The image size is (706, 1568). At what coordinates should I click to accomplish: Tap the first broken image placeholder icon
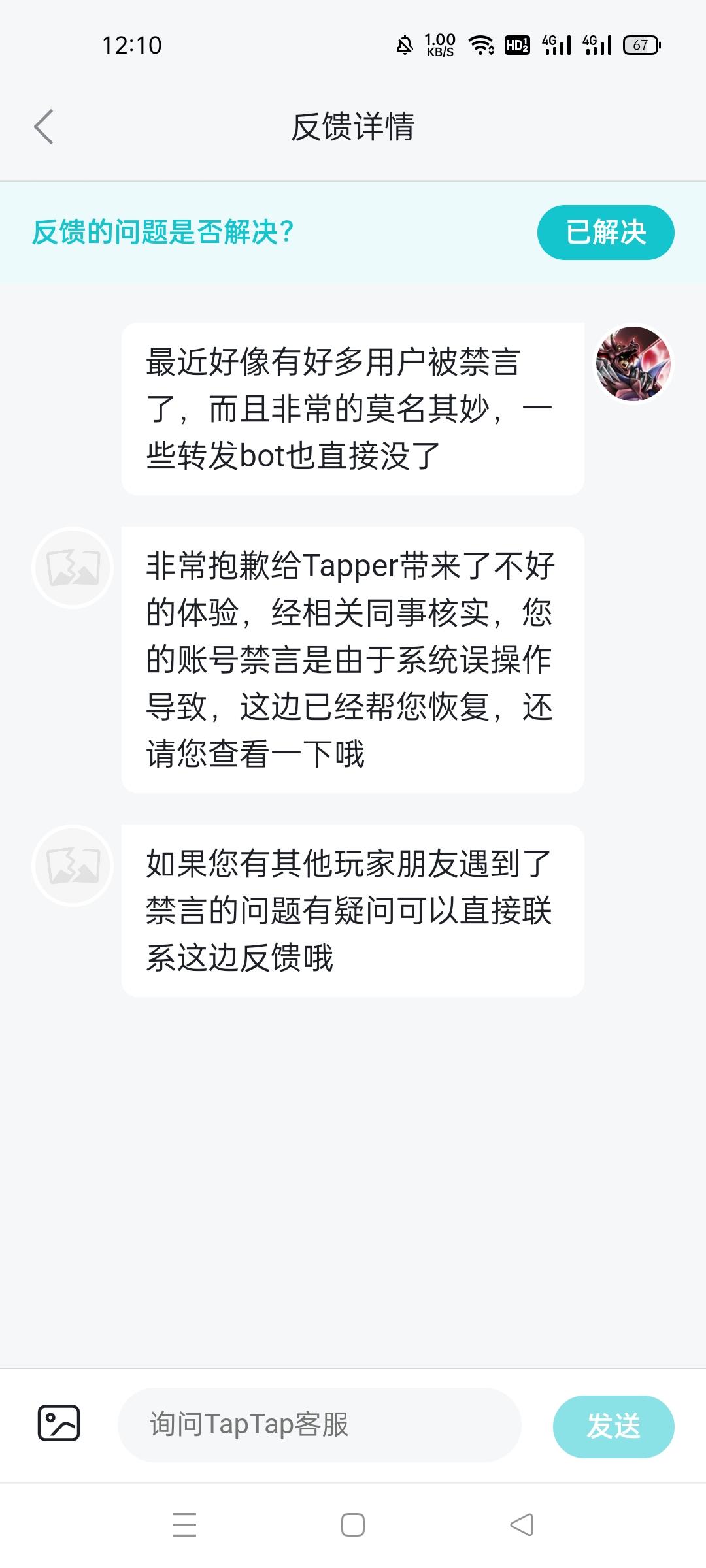(72, 567)
